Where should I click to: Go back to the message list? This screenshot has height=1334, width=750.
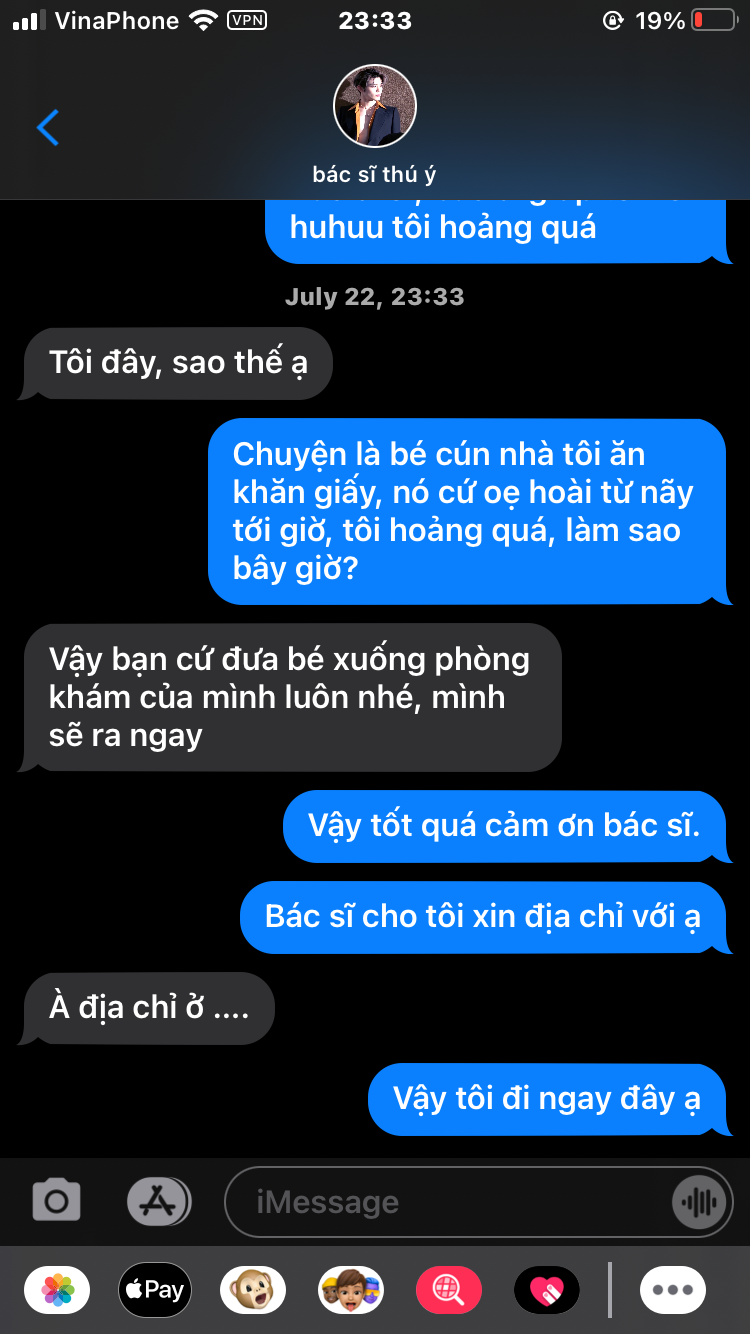(x=48, y=128)
